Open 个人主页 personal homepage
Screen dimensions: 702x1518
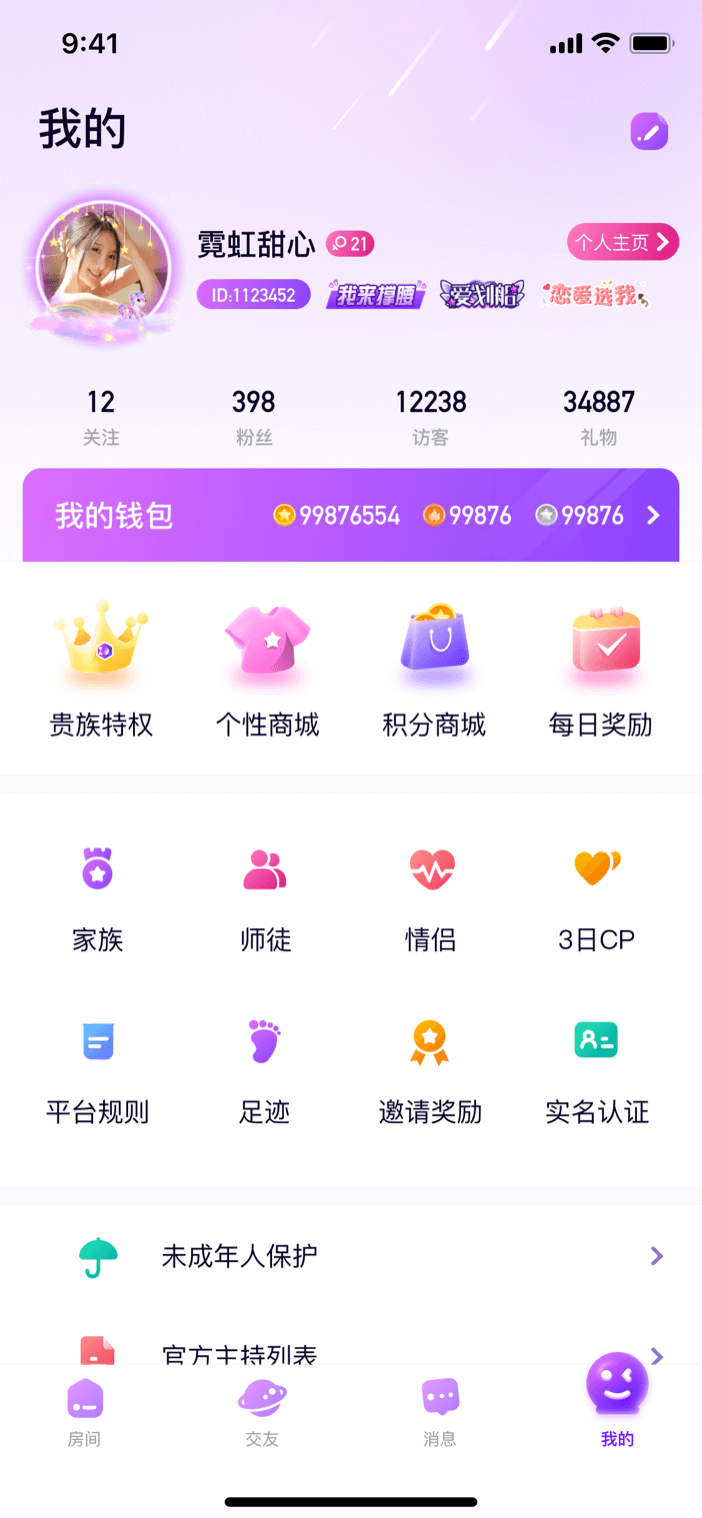pos(623,242)
